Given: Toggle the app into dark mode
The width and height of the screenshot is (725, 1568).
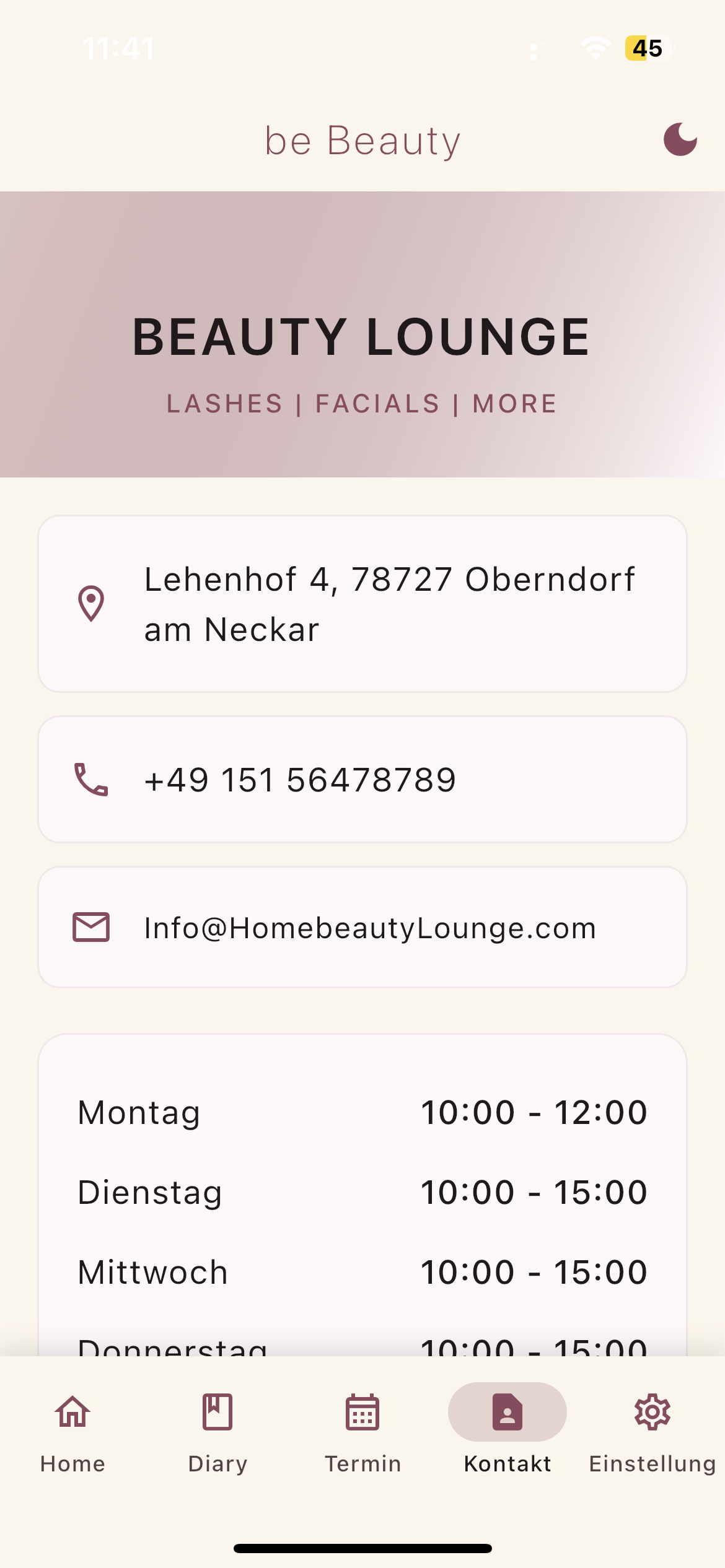Looking at the screenshot, I should (679, 139).
